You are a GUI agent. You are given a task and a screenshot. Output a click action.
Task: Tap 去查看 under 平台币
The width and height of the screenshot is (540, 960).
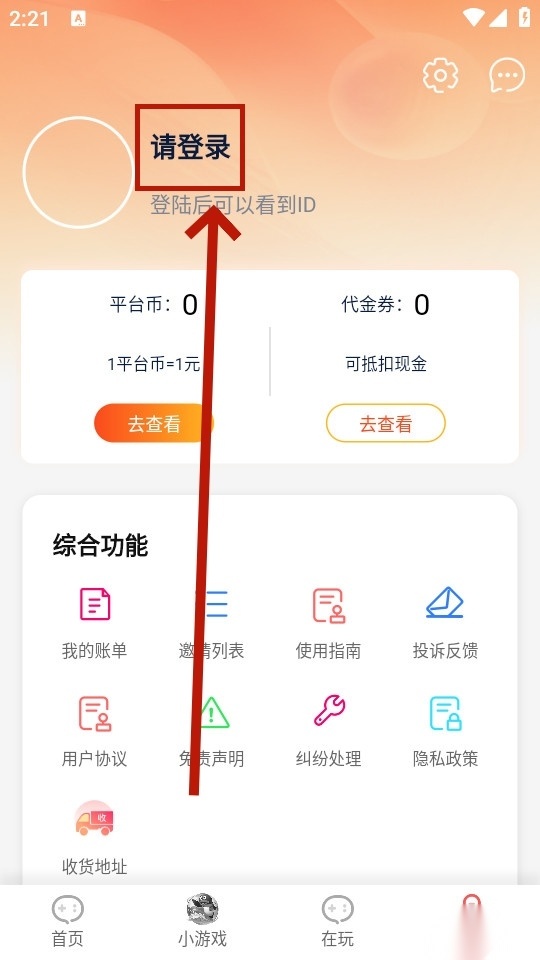154,423
